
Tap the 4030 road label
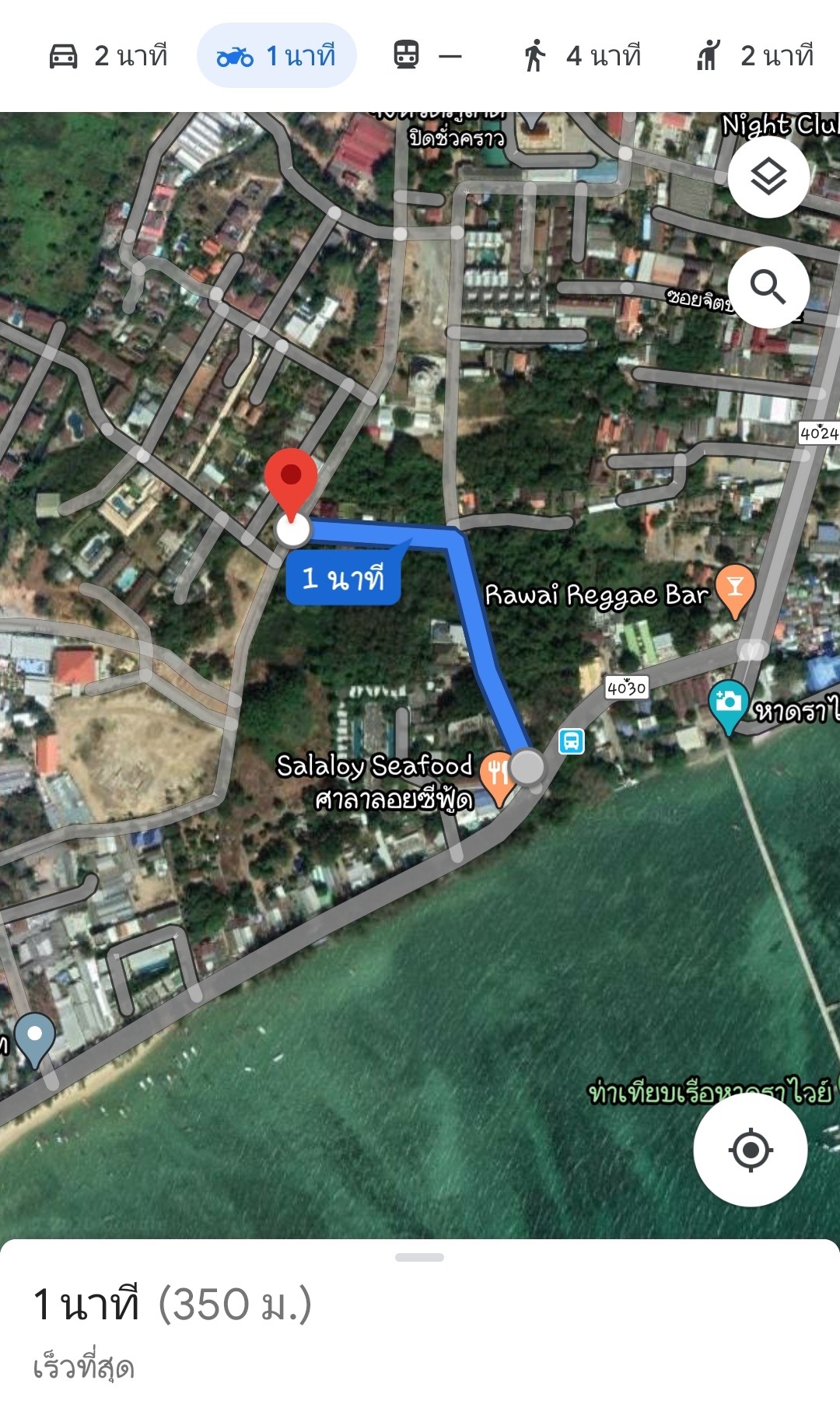[627, 689]
